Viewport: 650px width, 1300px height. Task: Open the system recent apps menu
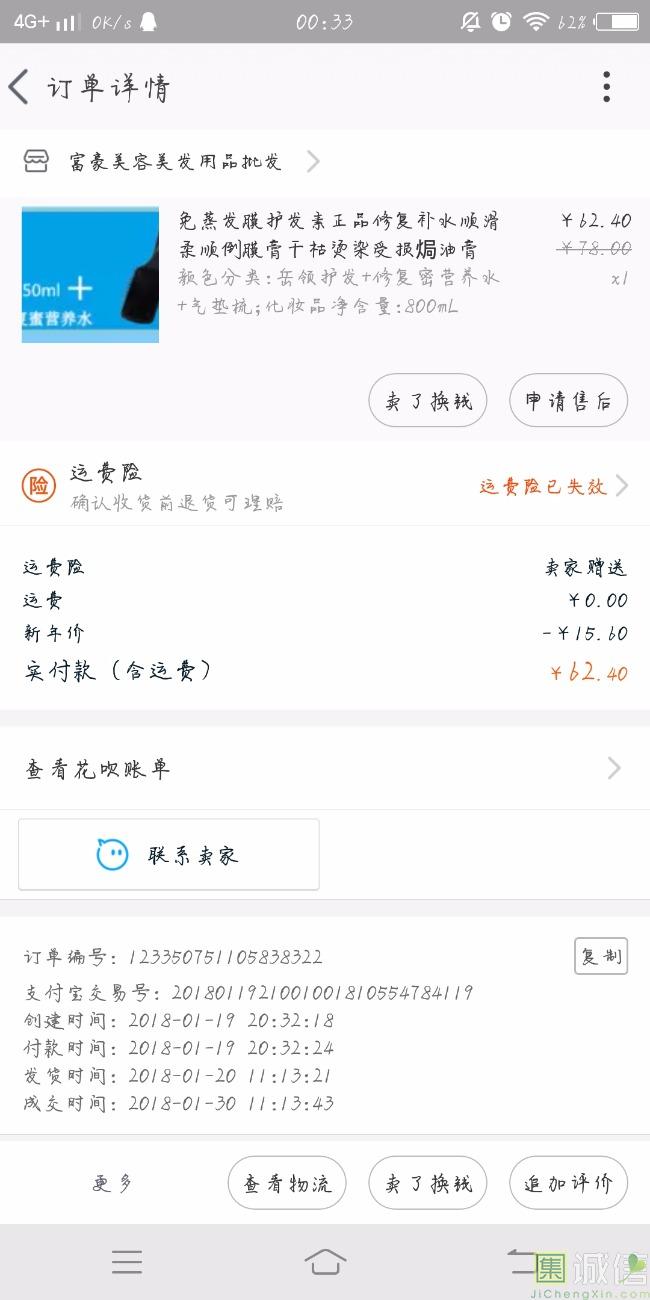(127, 1262)
